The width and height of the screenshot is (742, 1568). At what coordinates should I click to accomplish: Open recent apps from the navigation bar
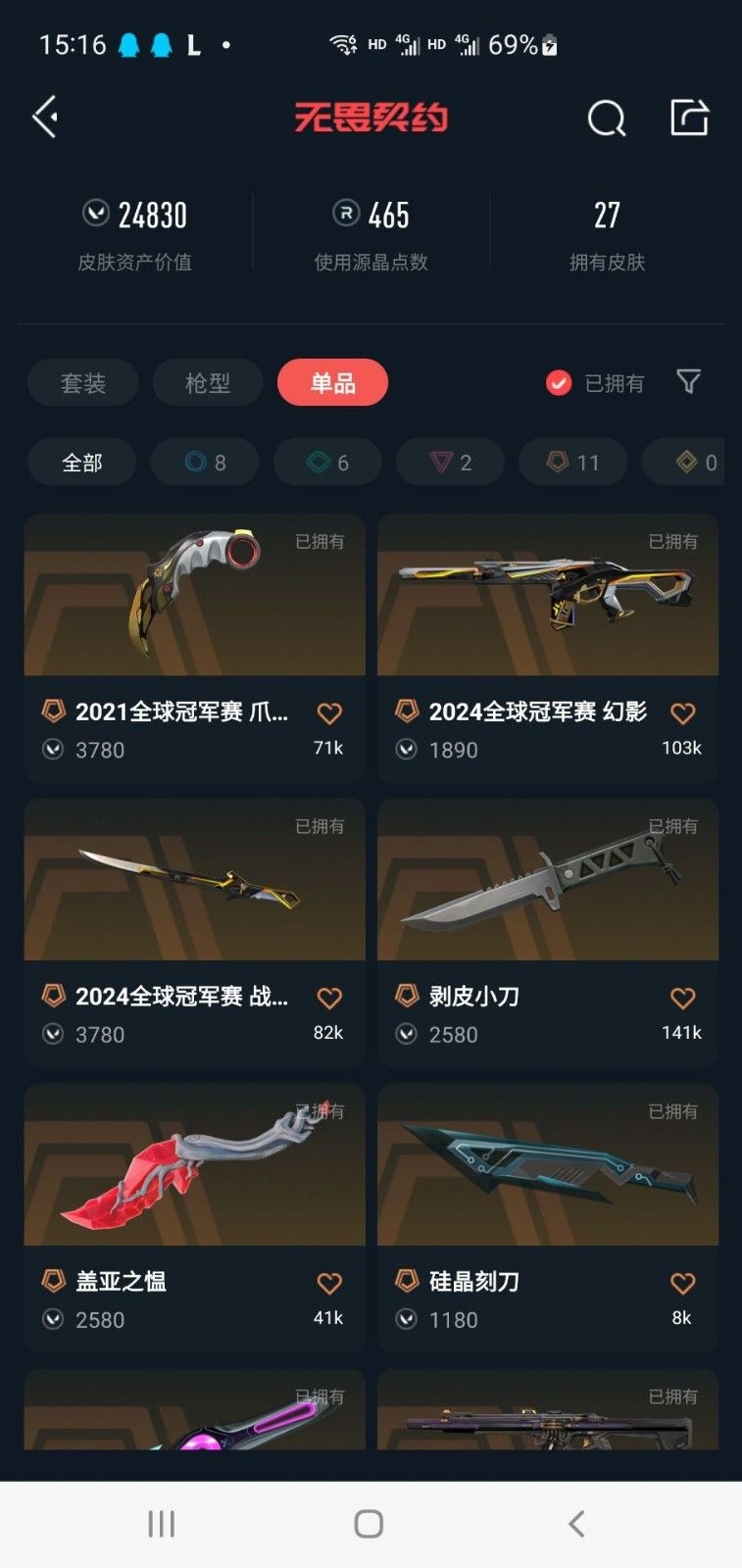click(162, 1524)
